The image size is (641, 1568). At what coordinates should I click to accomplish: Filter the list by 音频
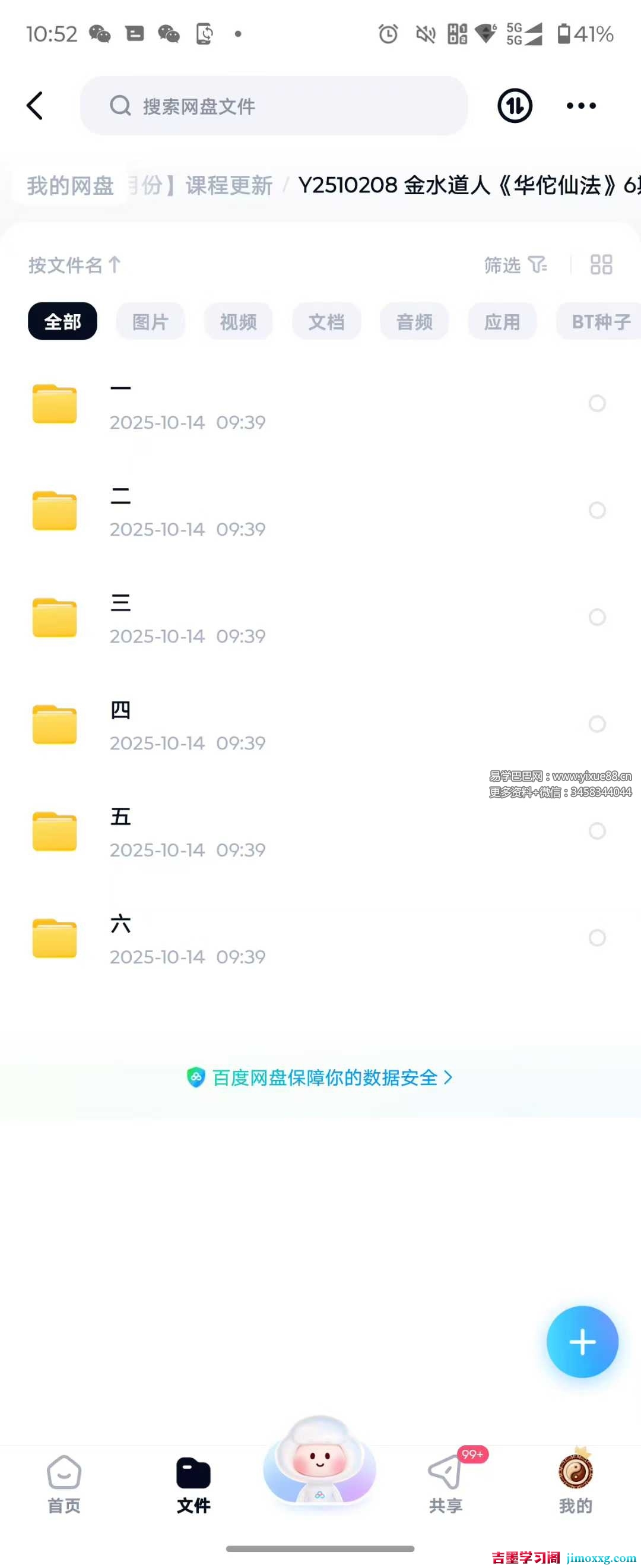(414, 321)
